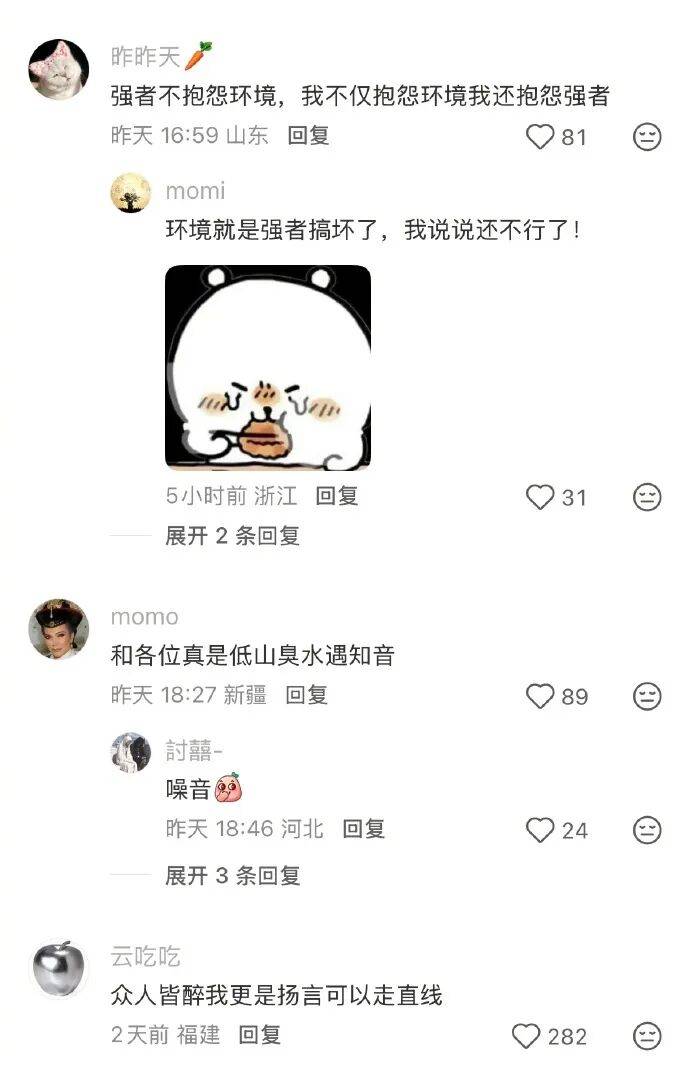Expand 2 more replies under momi
This screenshot has height=1066, width=690.
(x=232, y=536)
